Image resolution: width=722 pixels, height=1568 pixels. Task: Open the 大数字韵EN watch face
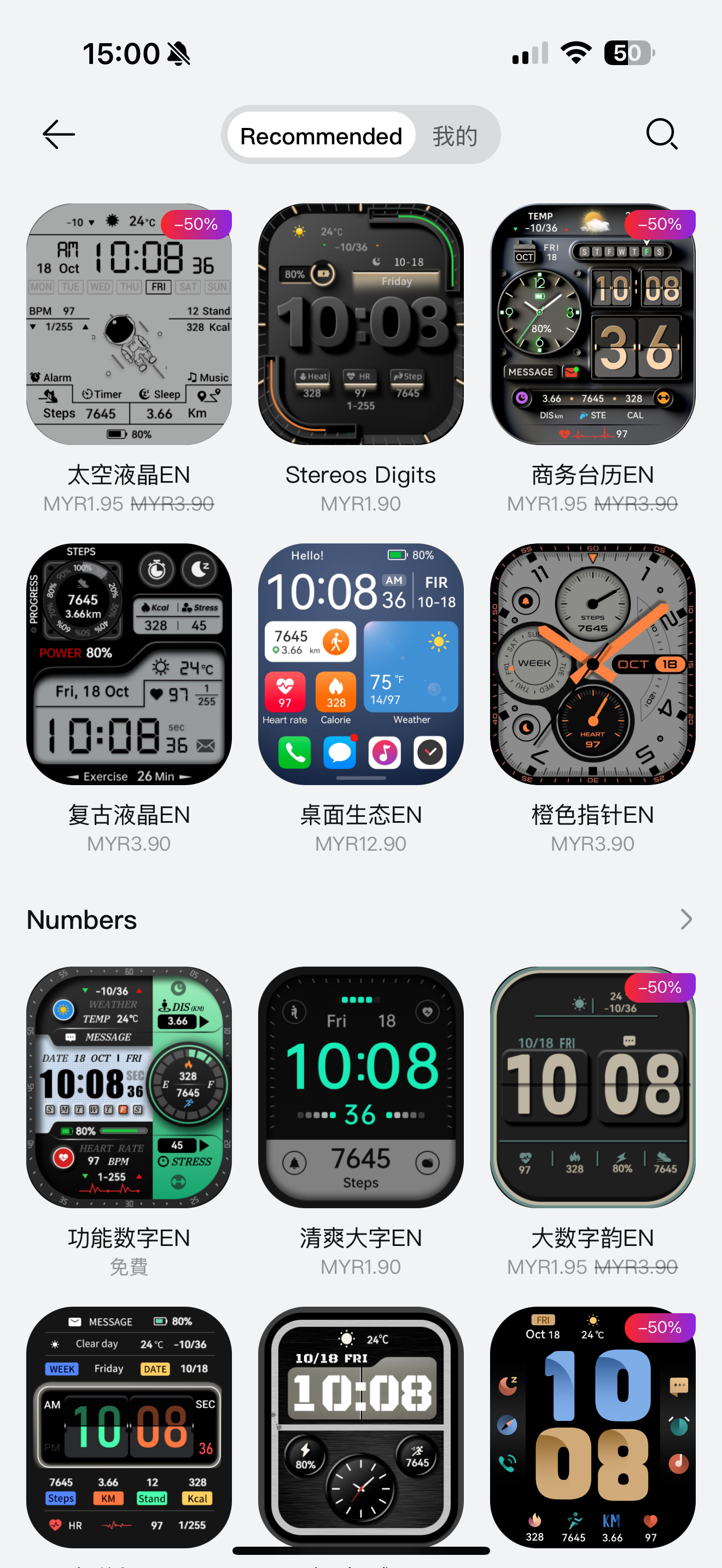click(x=592, y=1087)
